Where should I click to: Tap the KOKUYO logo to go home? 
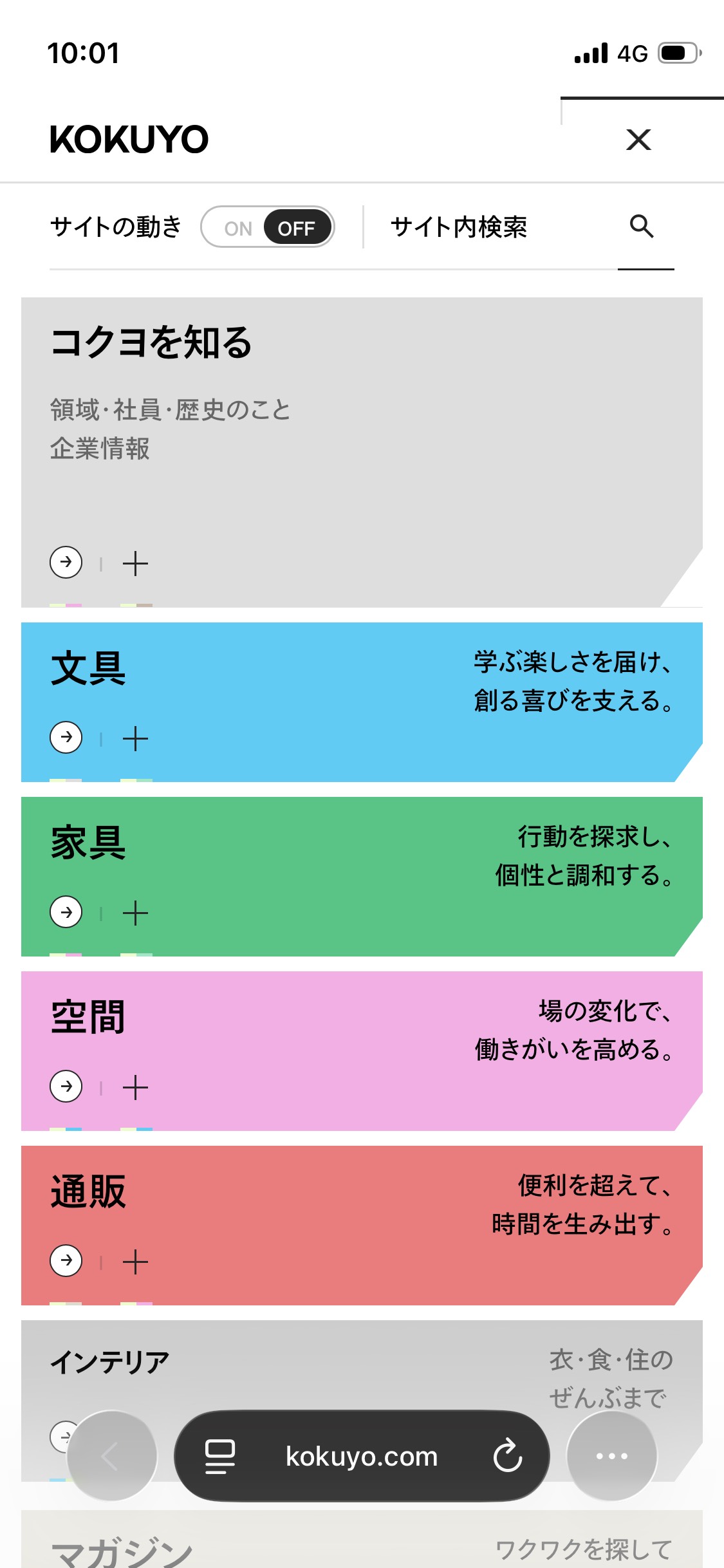(129, 140)
